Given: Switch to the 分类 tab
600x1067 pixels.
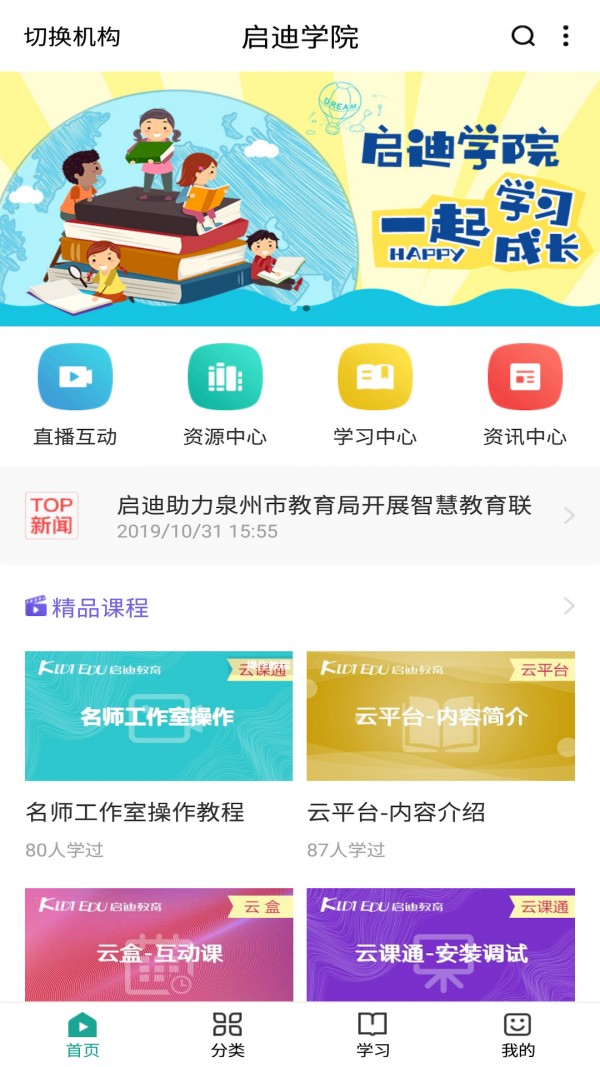Looking at the screenshot, I should pyautogui.click(x=227, y=1035).
